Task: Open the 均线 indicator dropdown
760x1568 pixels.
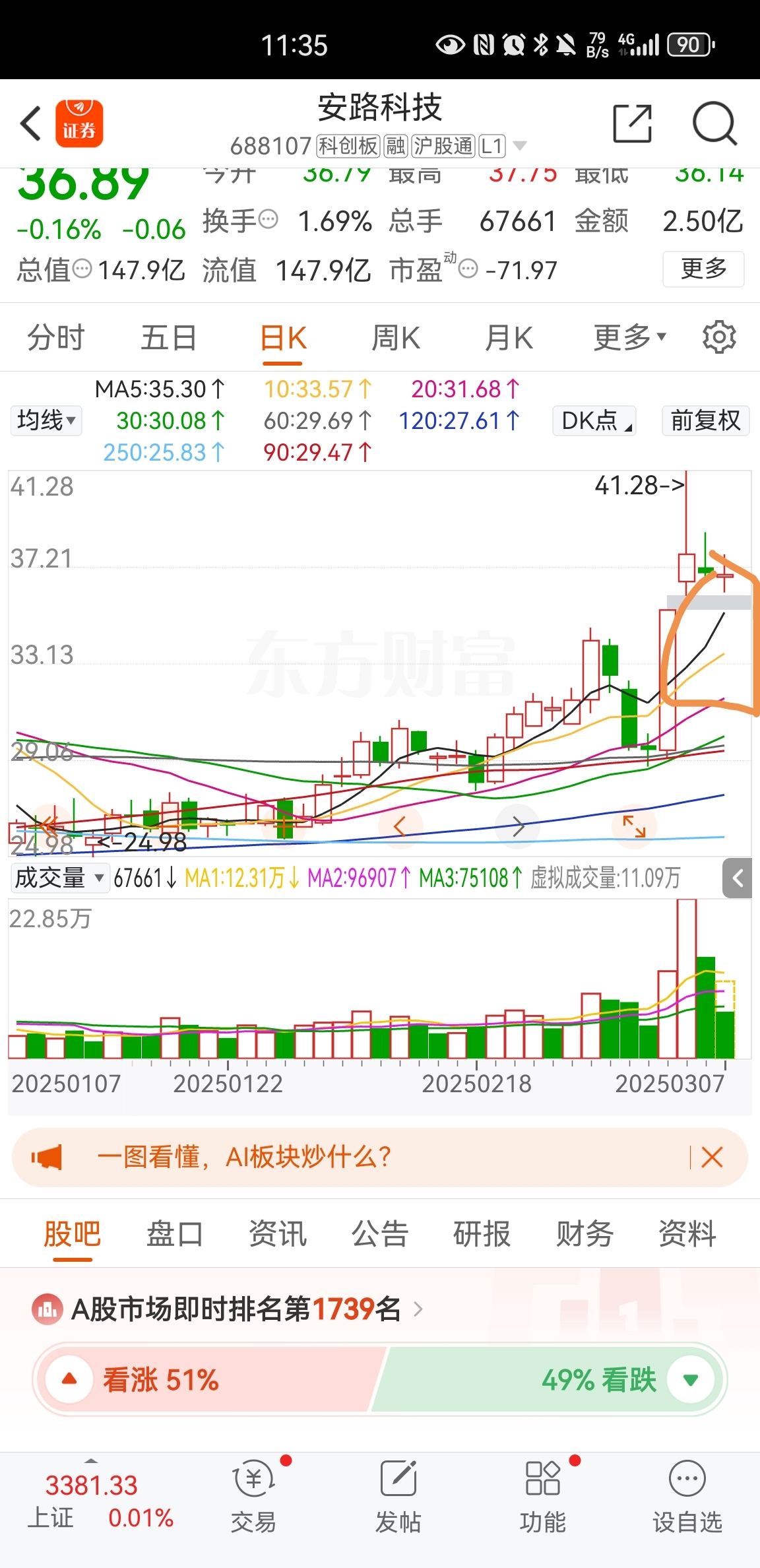Action: 46,420
